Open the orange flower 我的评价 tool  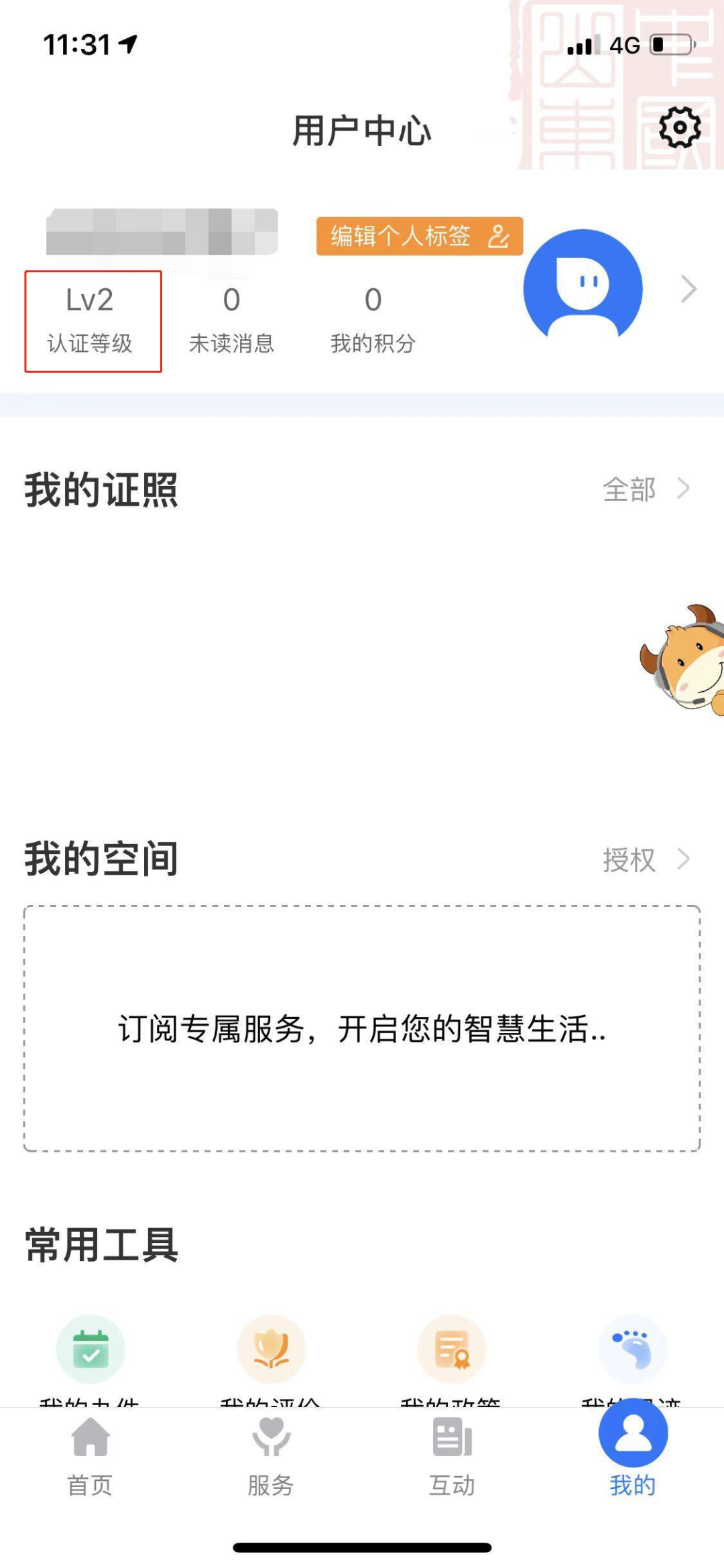271,1349
